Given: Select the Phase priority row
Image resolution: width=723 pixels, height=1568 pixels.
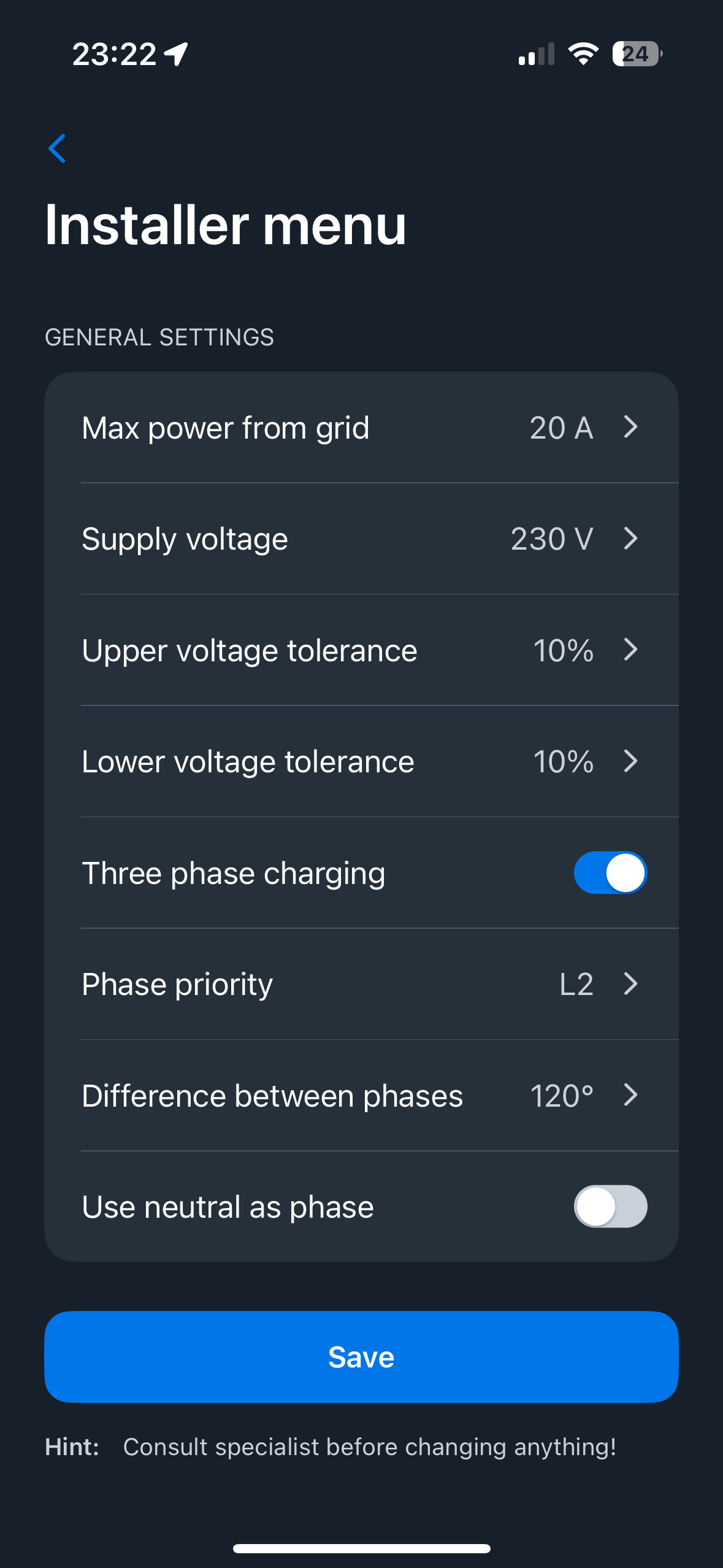Looking at the screenshot, I should (361, 984).
